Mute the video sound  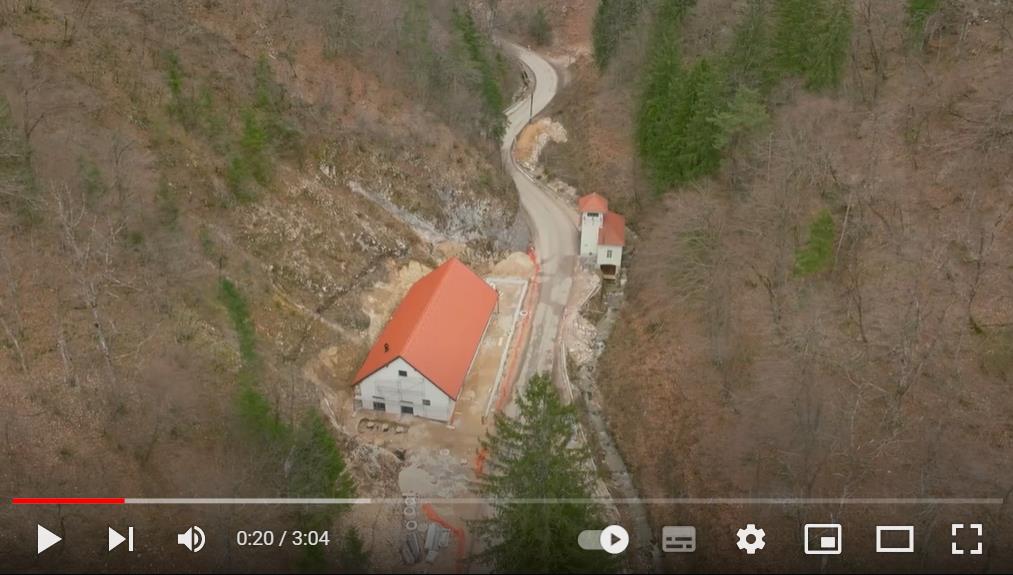click(x=191, y=539)
